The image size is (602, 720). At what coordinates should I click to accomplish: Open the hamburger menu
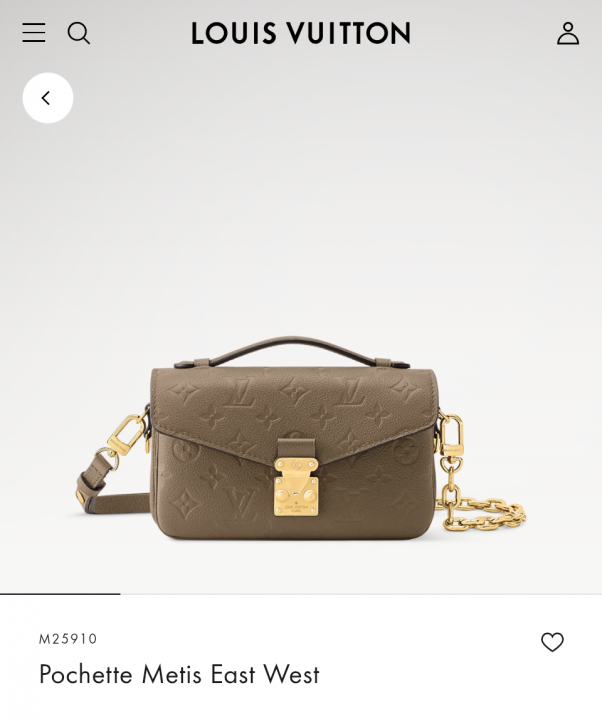click(34, 33)
